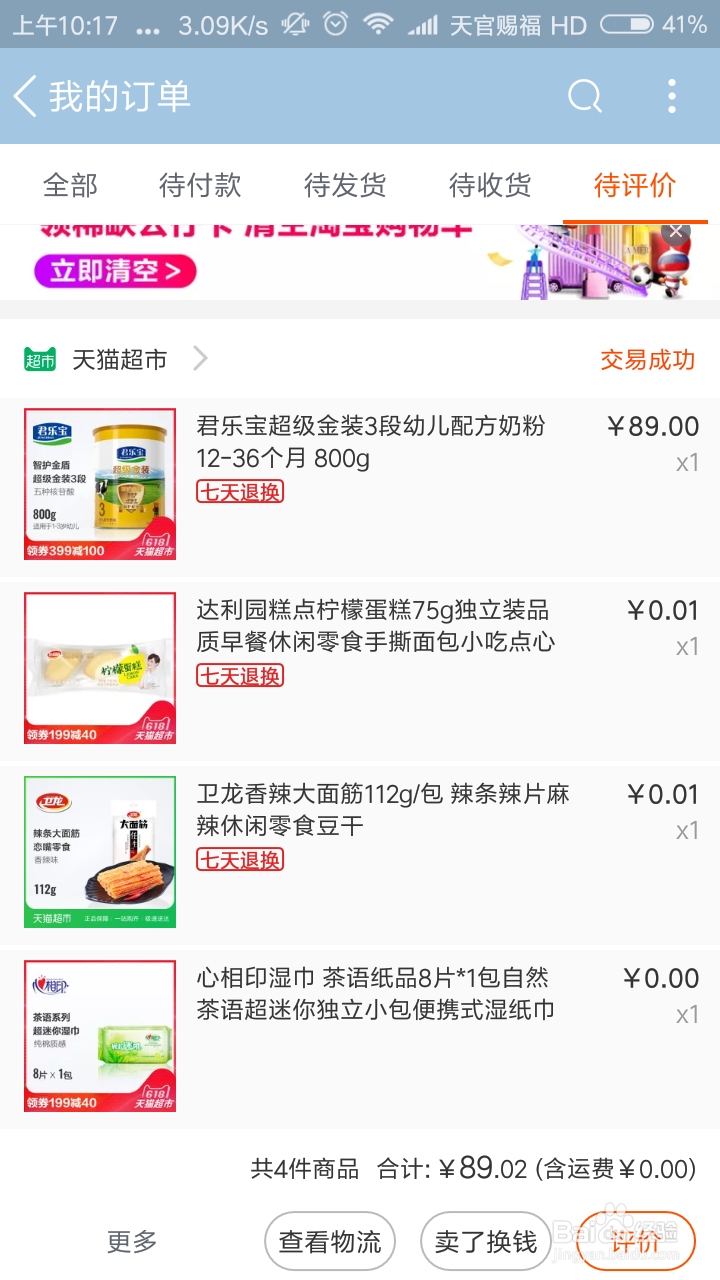The image size is (720, 1280).
Task: Tap the 七天退换 tag on the lemon cake item
Action: (x=240, y=675)
